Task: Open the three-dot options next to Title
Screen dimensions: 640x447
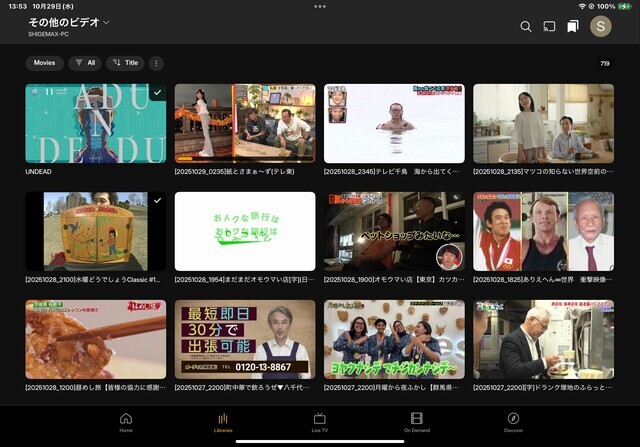Action: coord(156,63)
